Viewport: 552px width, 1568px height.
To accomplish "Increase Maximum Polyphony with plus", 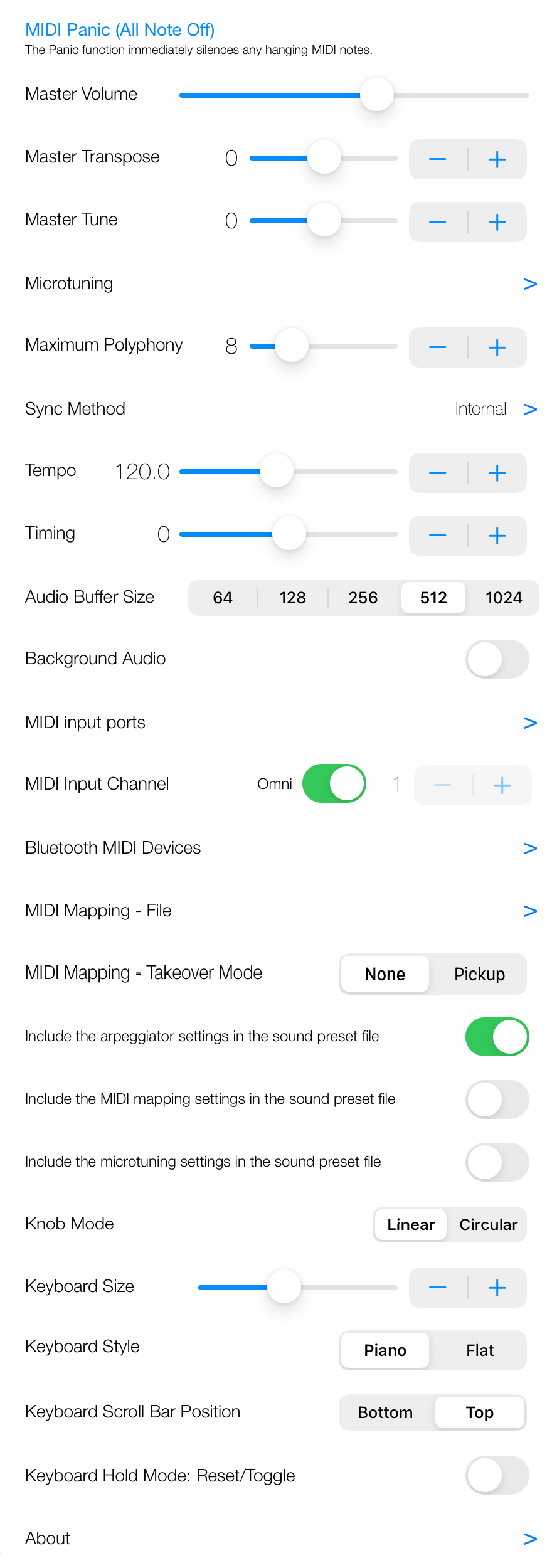I will coord(497,347).
